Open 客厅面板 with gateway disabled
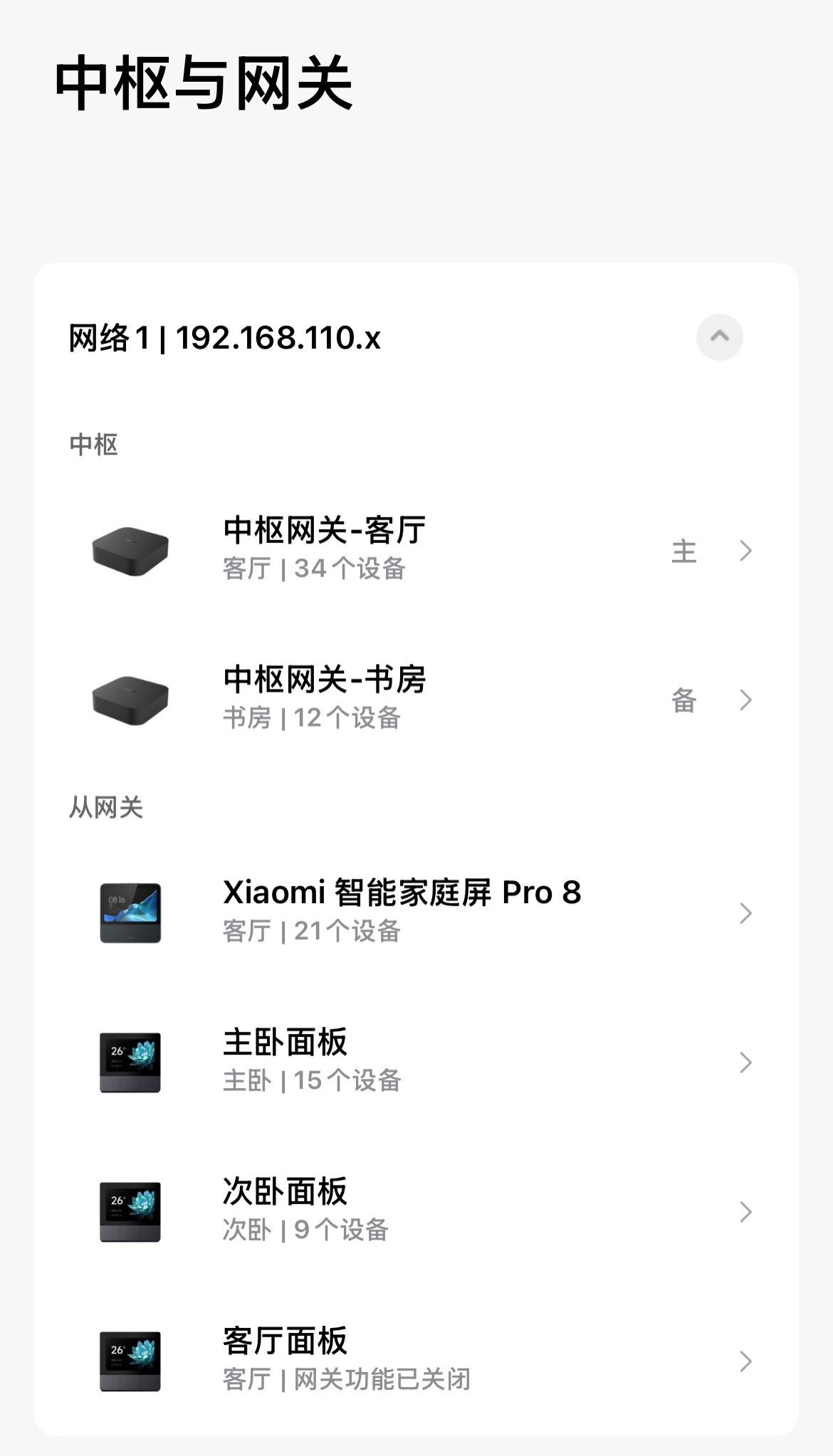The height and width of the screenshot is (1456, 833). [x=745, y=1360]
